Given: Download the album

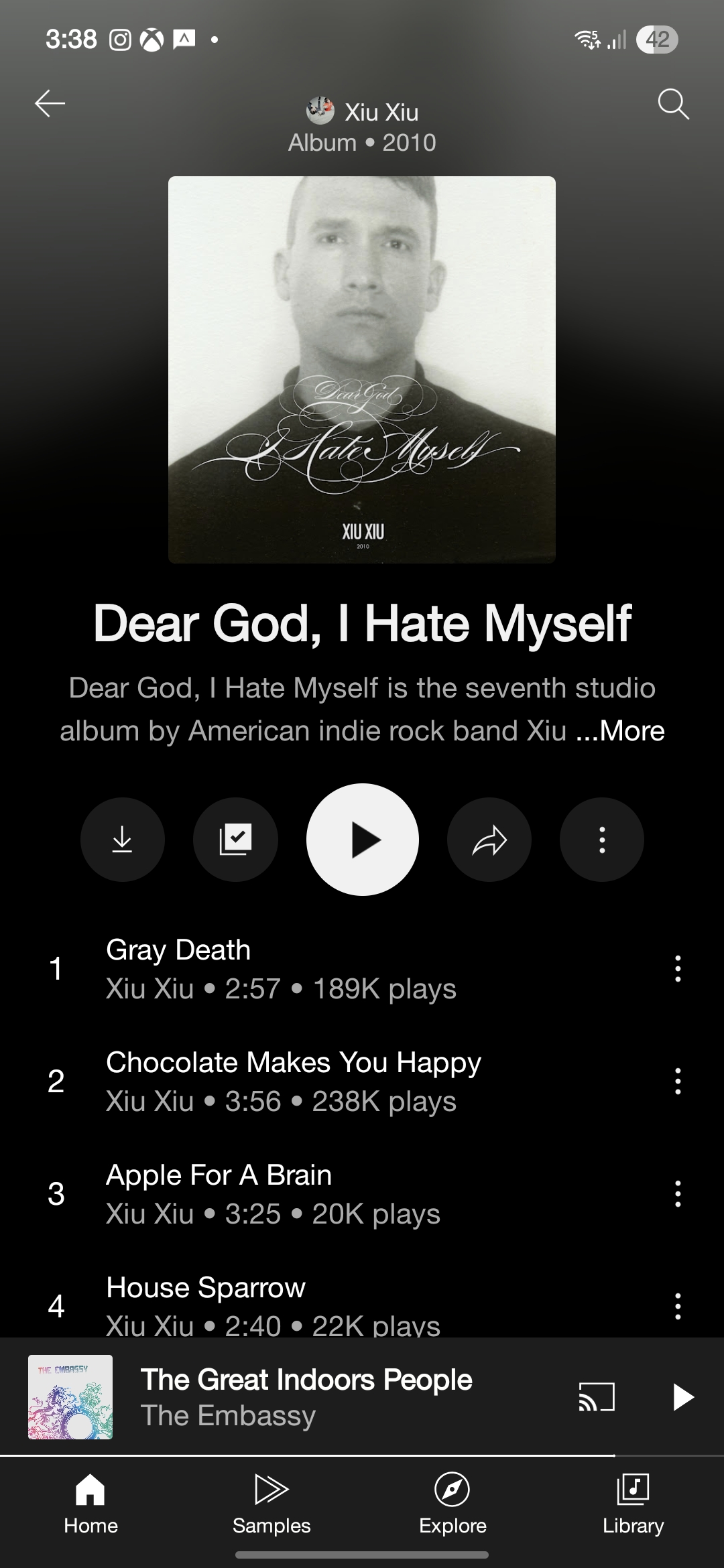Looking at the screenshot, I should click(122, 840).
